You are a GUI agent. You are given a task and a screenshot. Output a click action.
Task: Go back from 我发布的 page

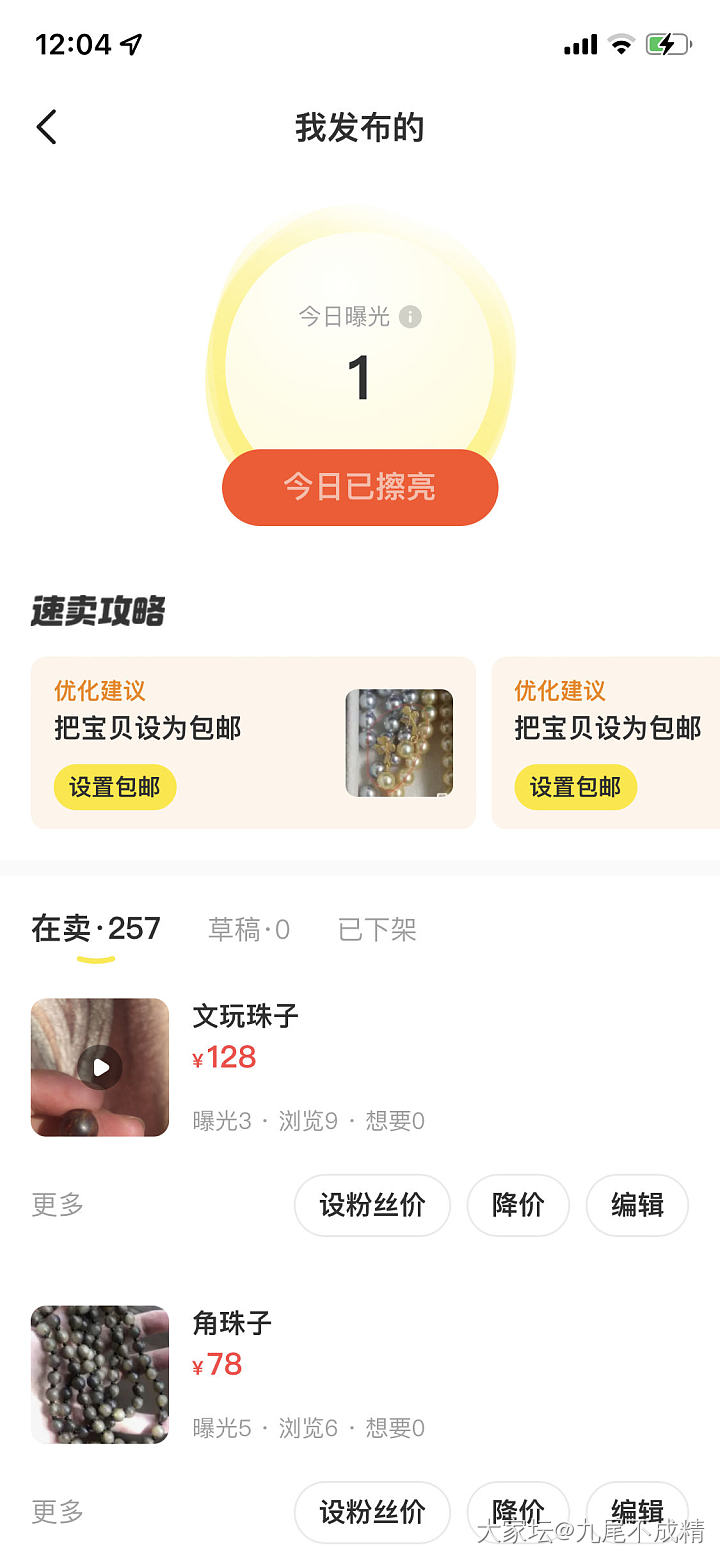47,128
